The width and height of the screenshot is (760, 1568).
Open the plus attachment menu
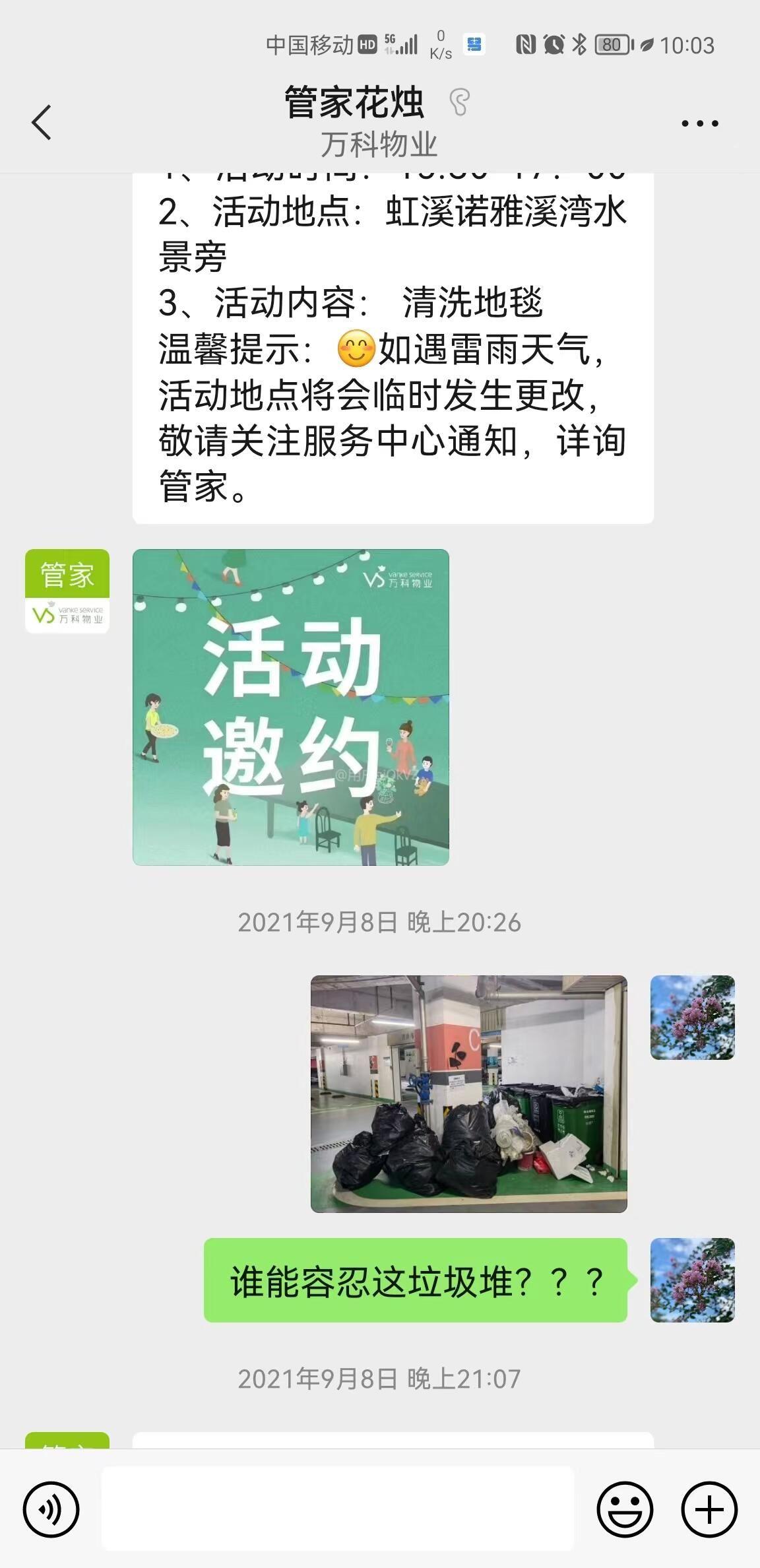point(709,1509)
